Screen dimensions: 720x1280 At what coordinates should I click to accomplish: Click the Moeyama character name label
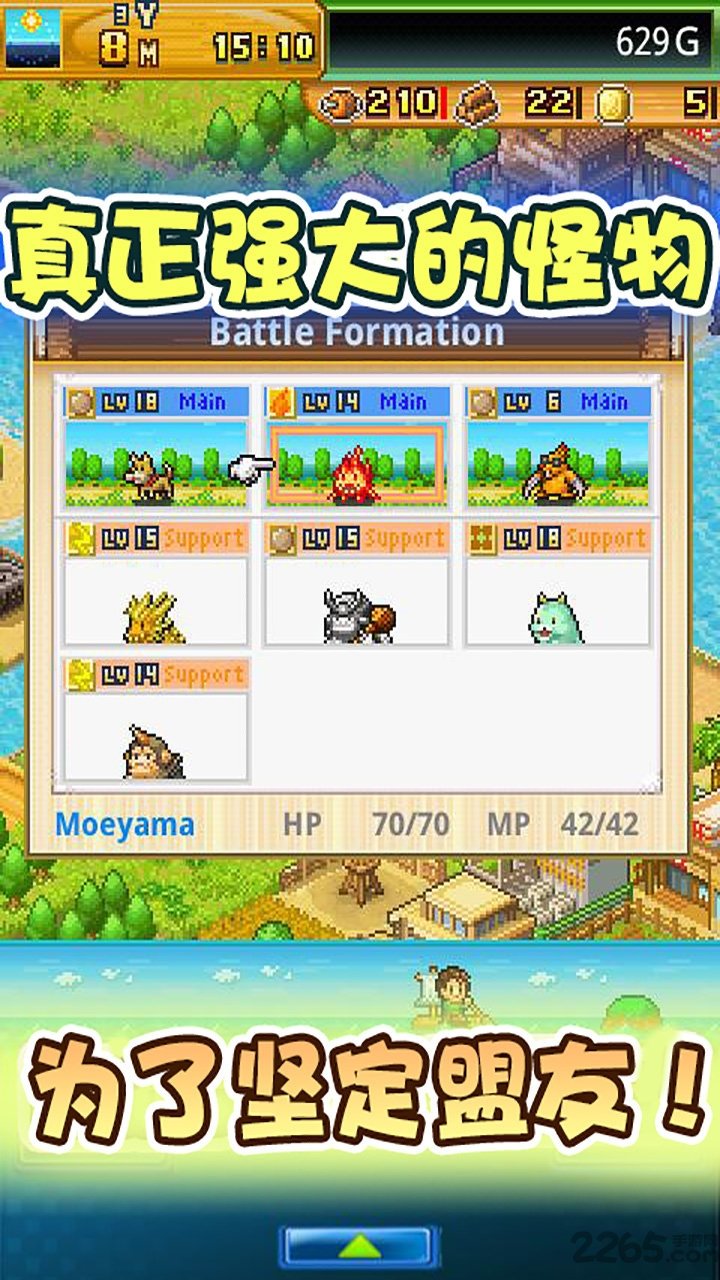coord(123,822)
